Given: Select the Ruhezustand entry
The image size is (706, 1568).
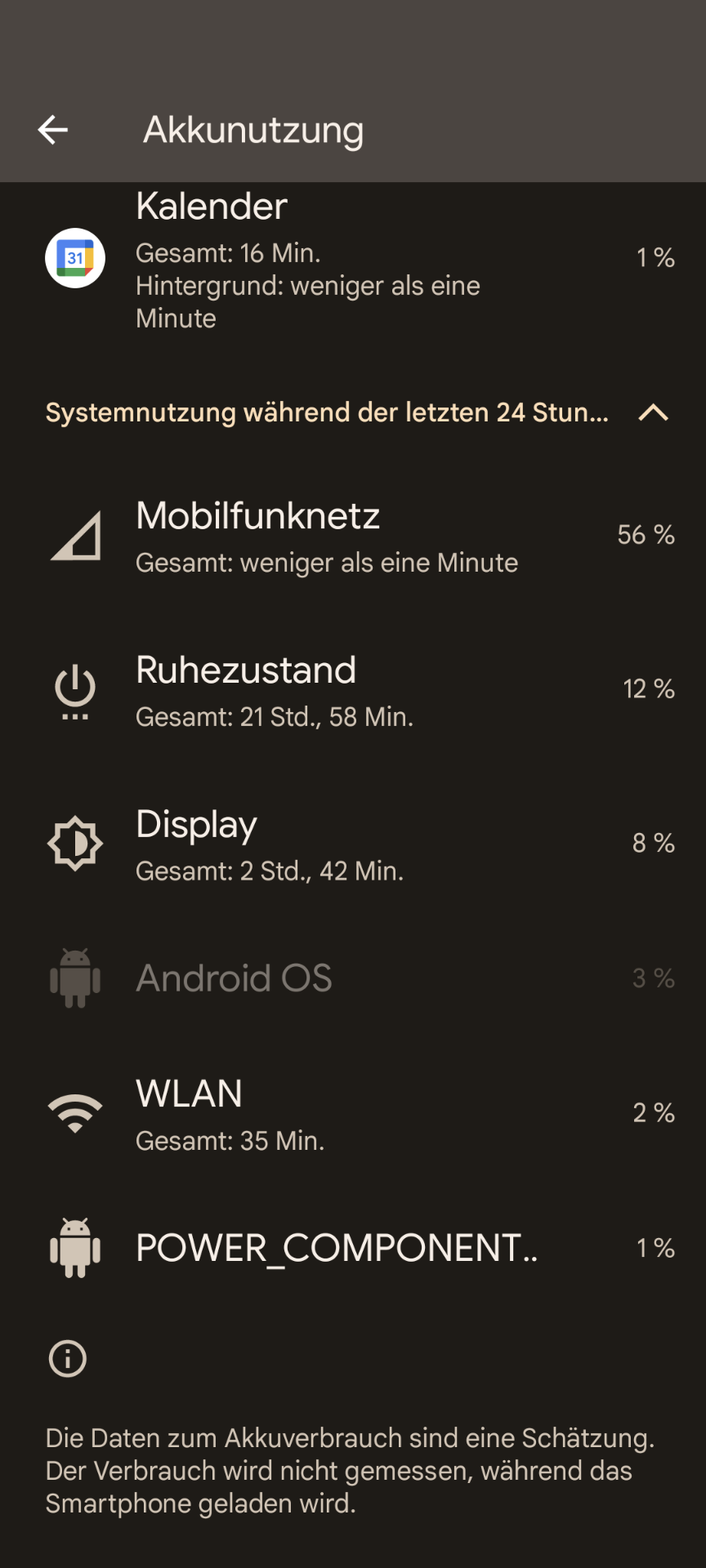Looking at the screenshot, I should pos(353,690).
